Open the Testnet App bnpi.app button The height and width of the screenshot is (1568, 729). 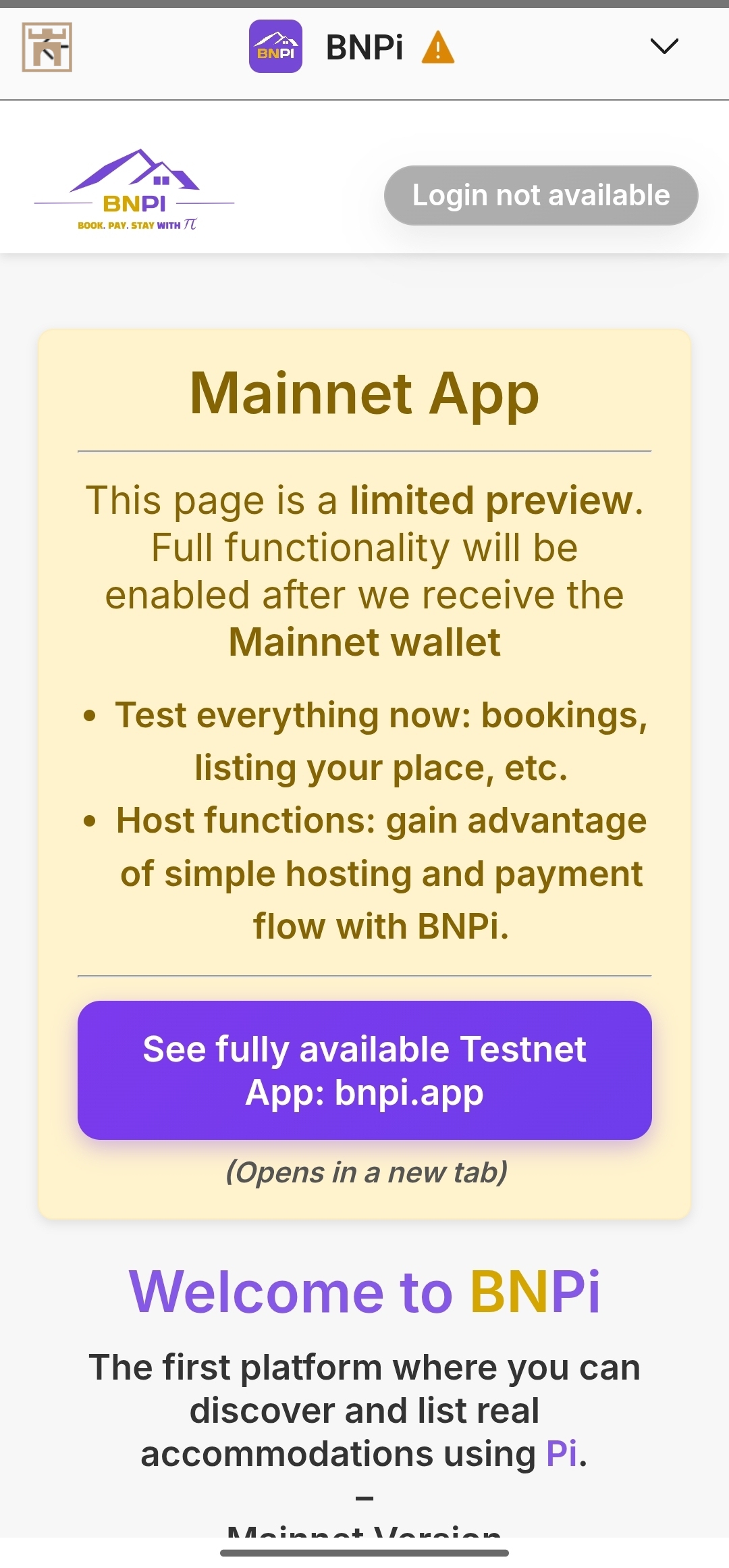(364, 1070)
